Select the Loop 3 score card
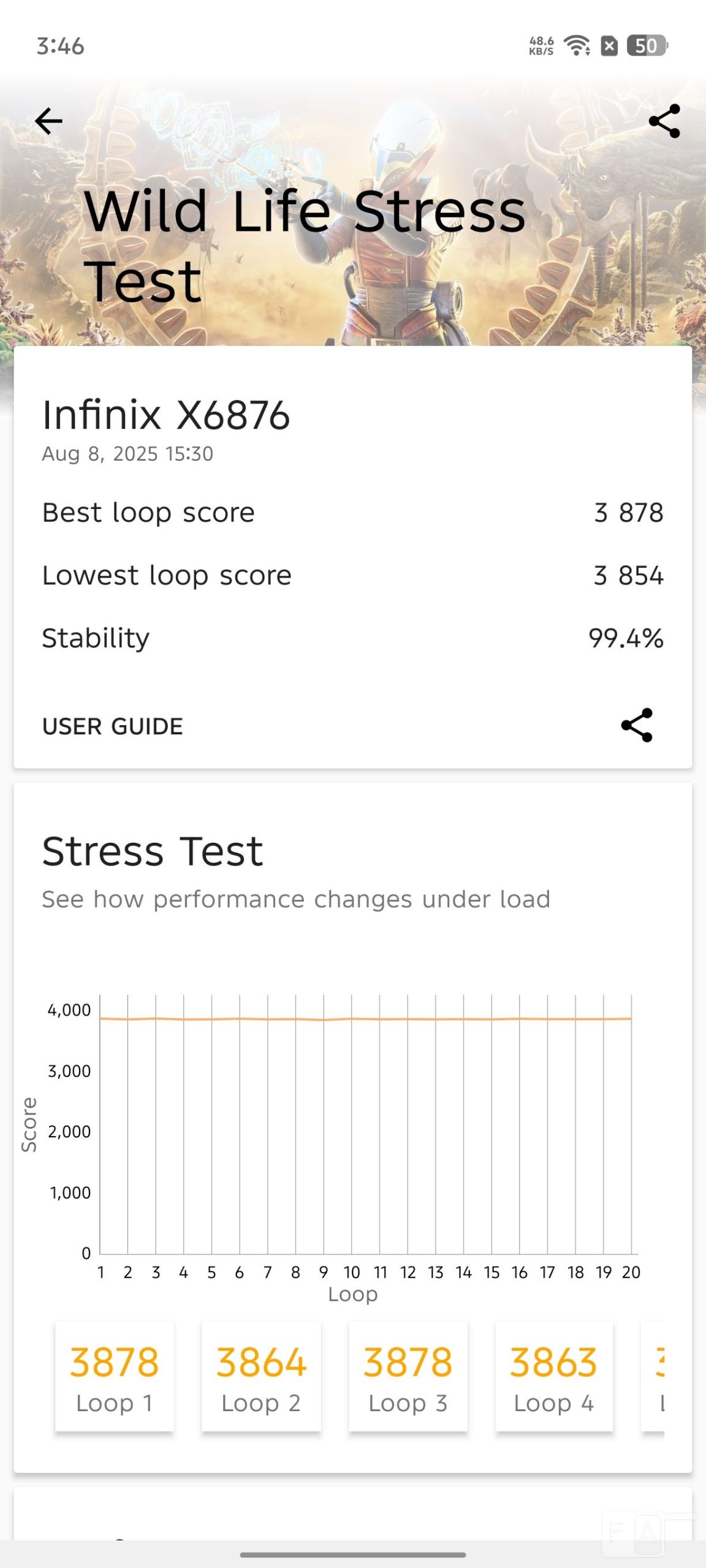The height and width of the screenshot is (1568, 706). pyautogui.click(x=408, y=1376)
